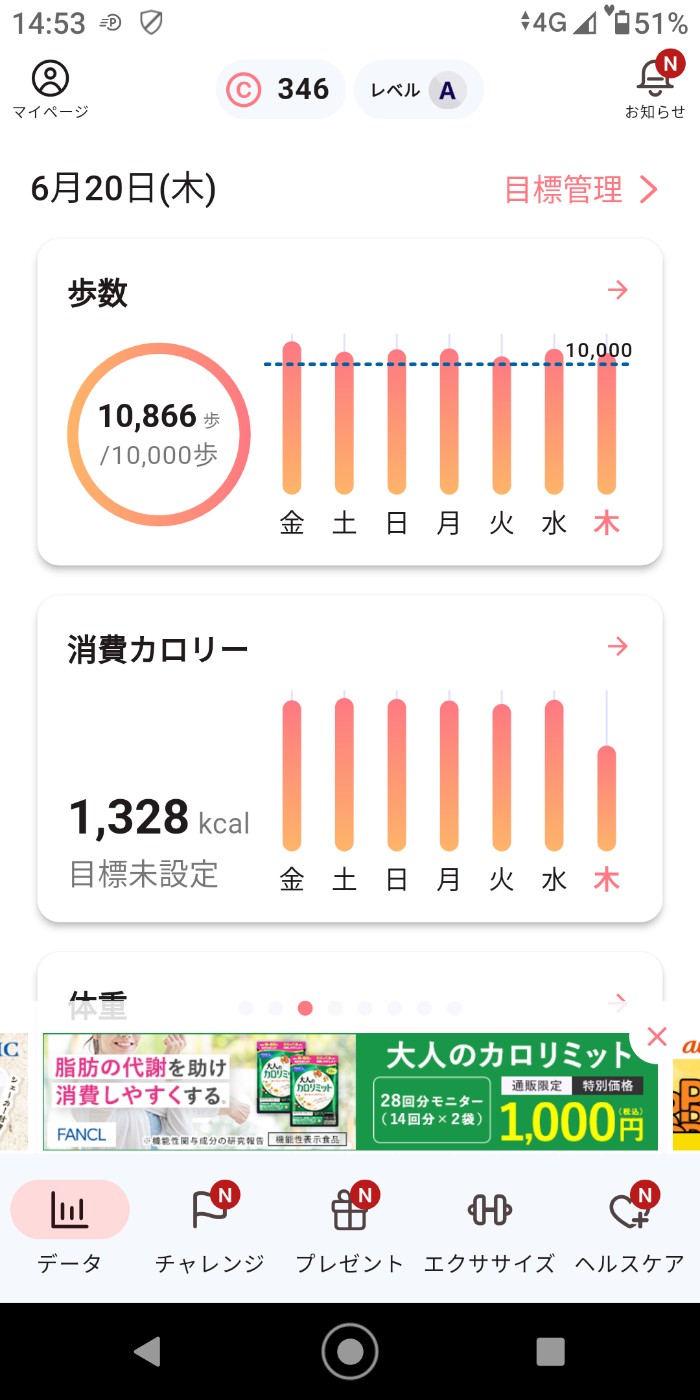
Task: Tap the system home button
Action: click(x=350, y=1351)
